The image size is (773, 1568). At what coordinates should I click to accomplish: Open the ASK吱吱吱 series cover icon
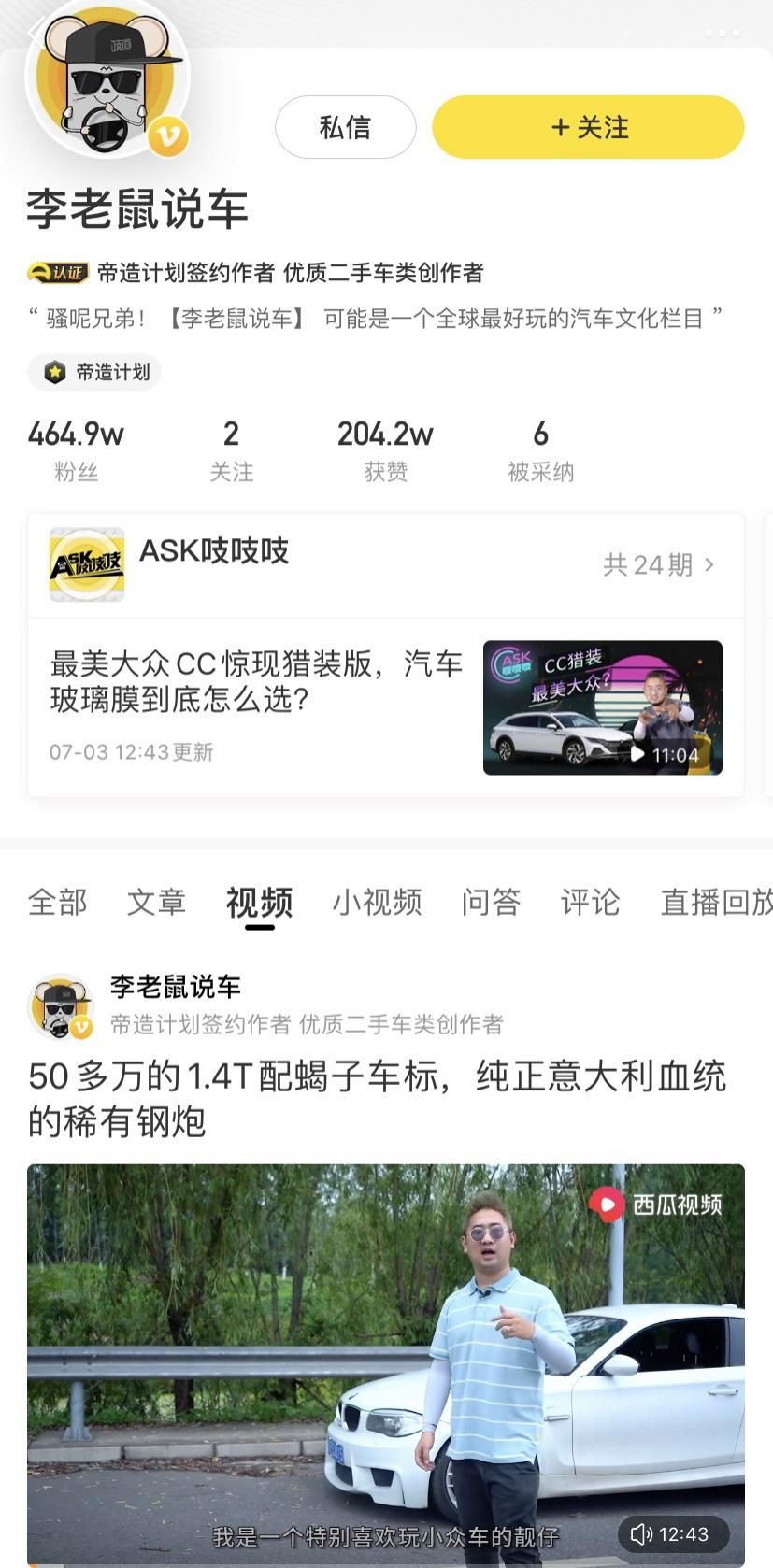(85, 563)
